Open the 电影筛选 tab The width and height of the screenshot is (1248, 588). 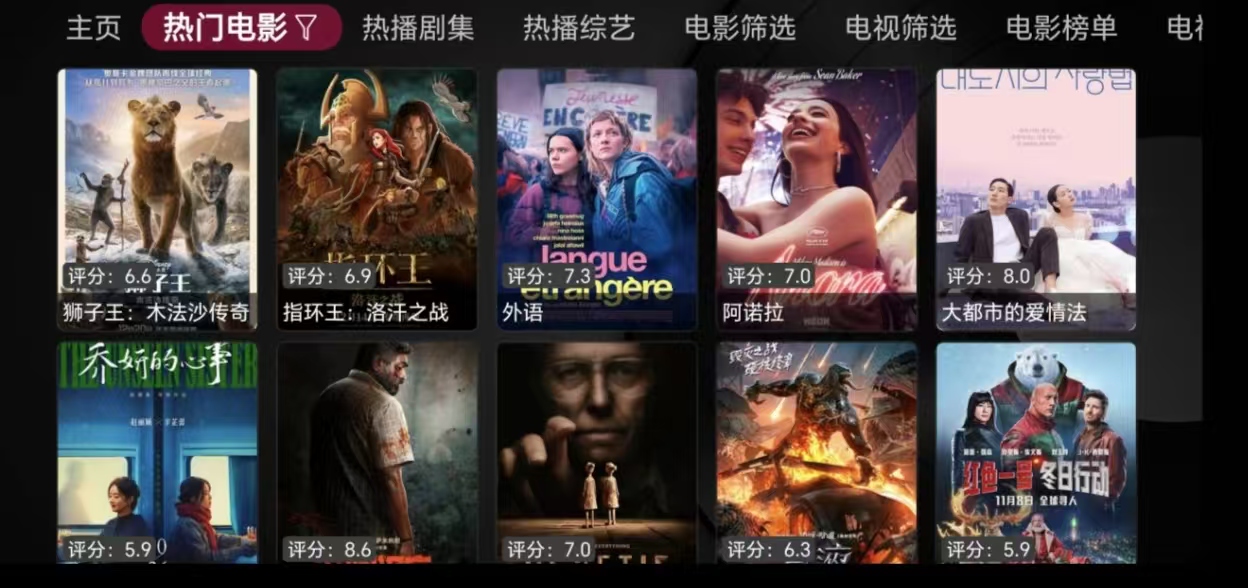click(x=740, y=28)
